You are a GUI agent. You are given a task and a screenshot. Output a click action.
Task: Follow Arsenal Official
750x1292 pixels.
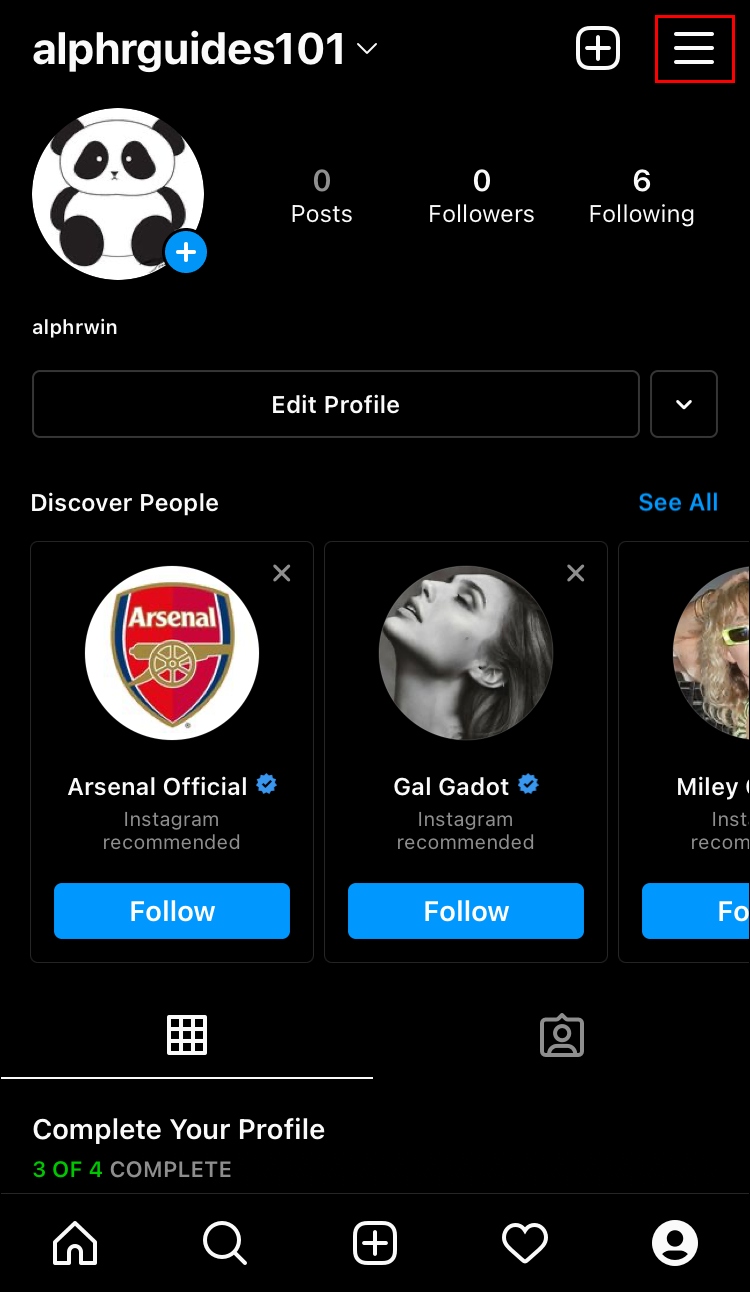(x=172, y=911)
